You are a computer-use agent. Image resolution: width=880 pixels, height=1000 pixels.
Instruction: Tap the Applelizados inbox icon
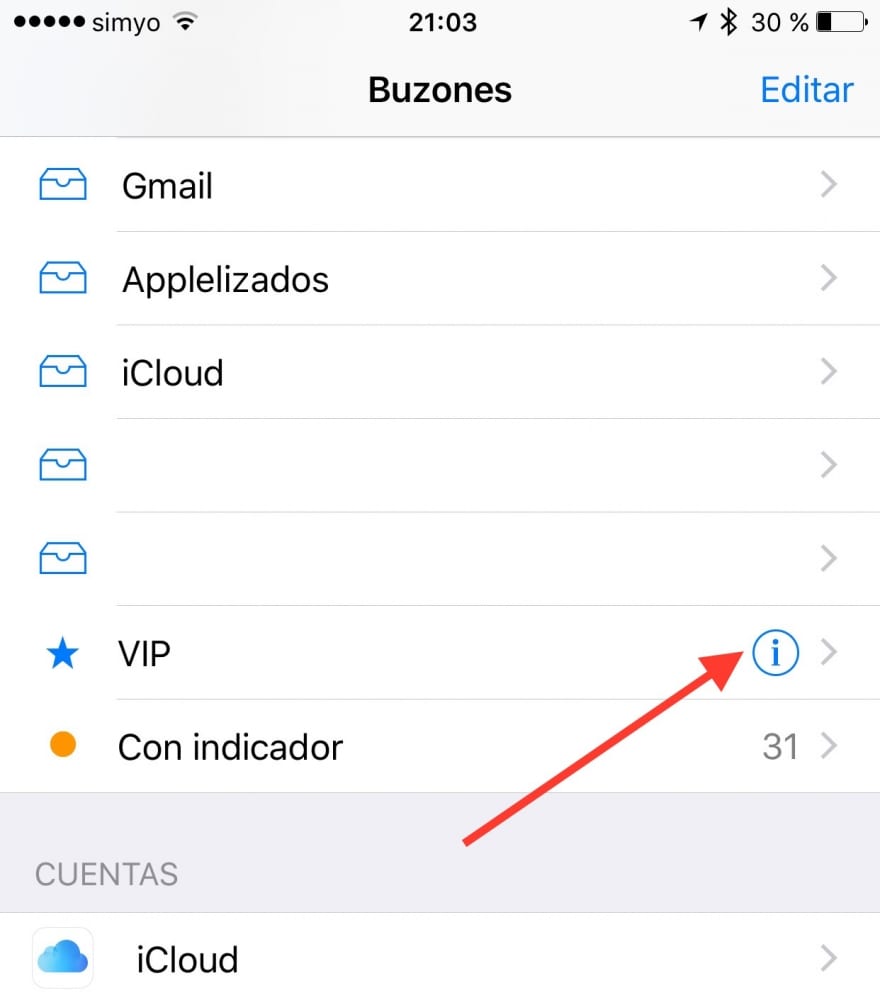point(62,278)
